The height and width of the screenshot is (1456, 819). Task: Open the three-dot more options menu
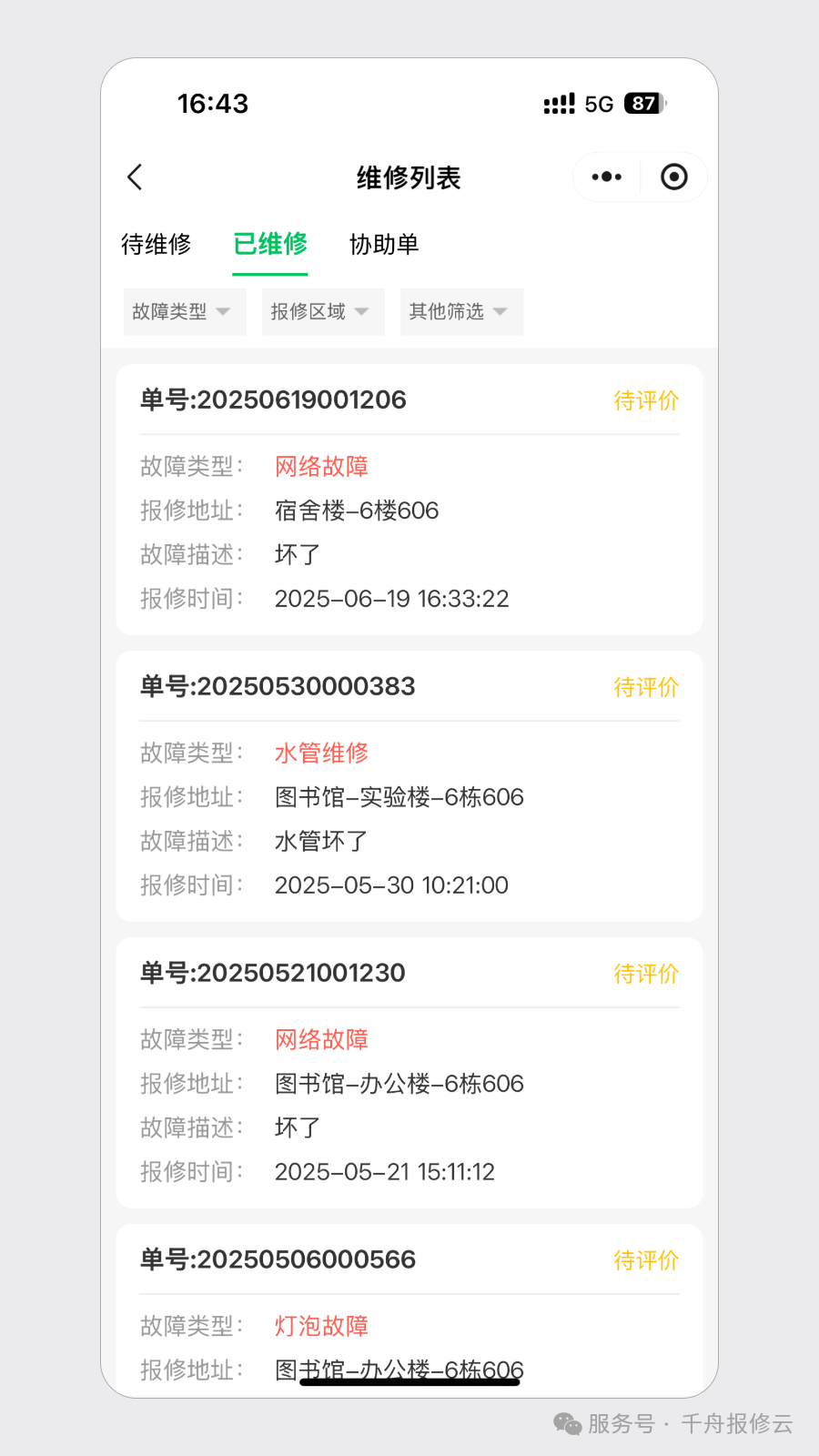tap(605, 177)
